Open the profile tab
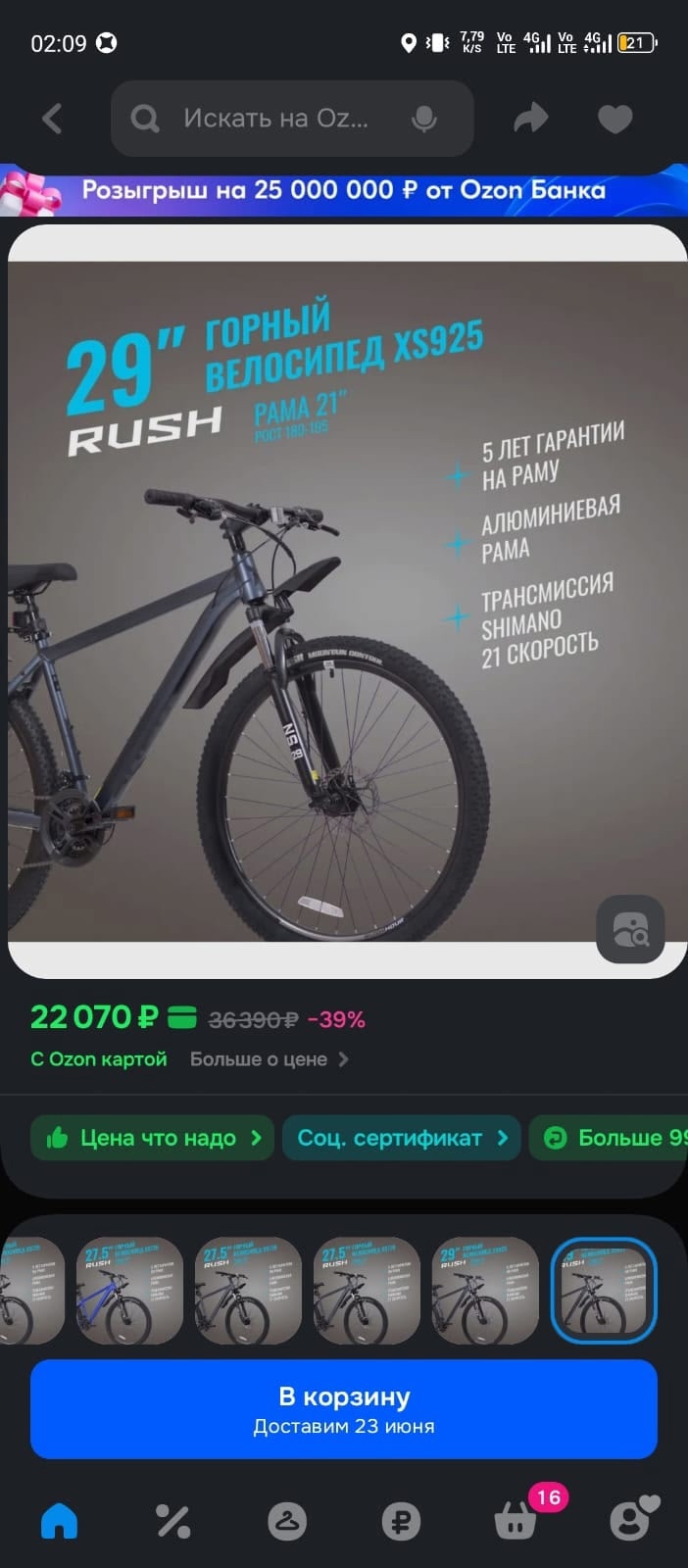688x1568 pixels. click(630, 1521)
